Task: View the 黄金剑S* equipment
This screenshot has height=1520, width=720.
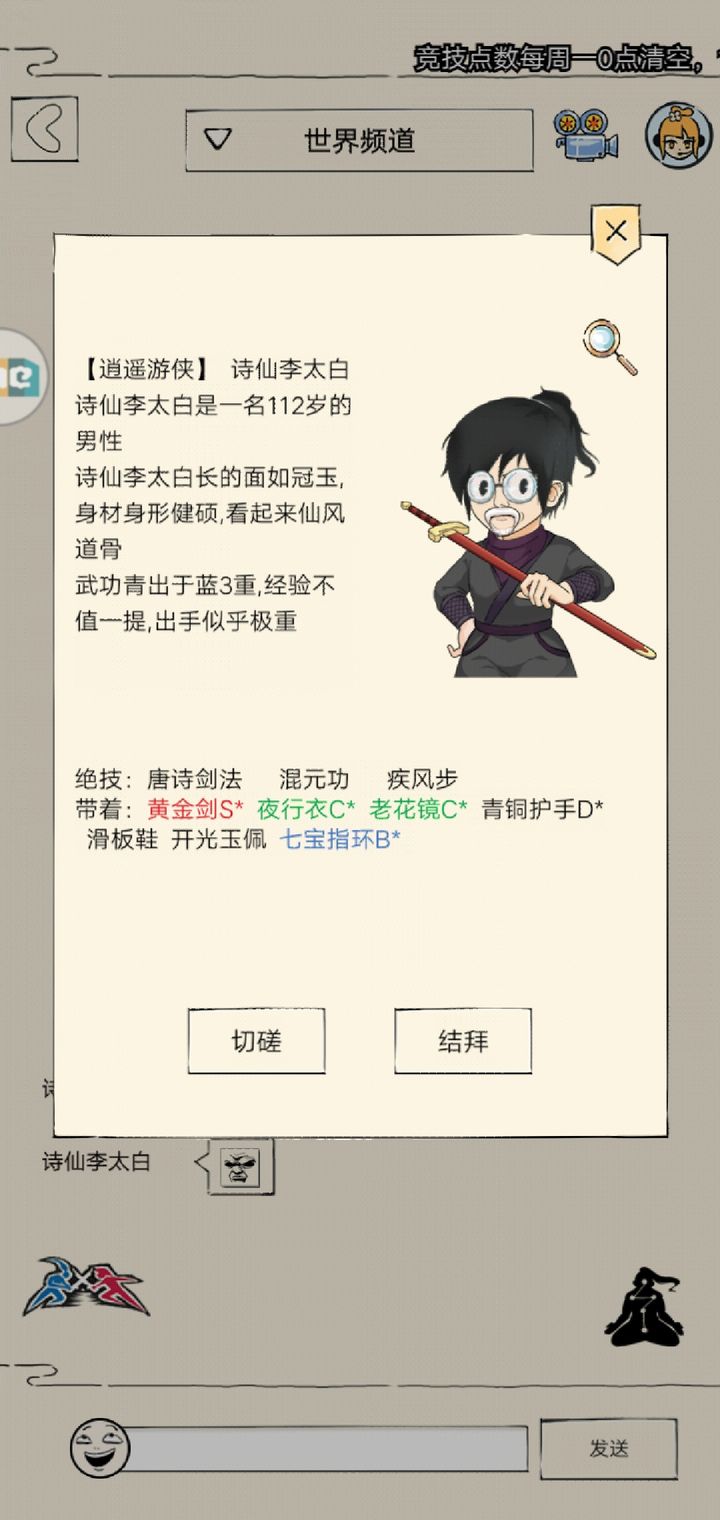Action: pos(195,809)
